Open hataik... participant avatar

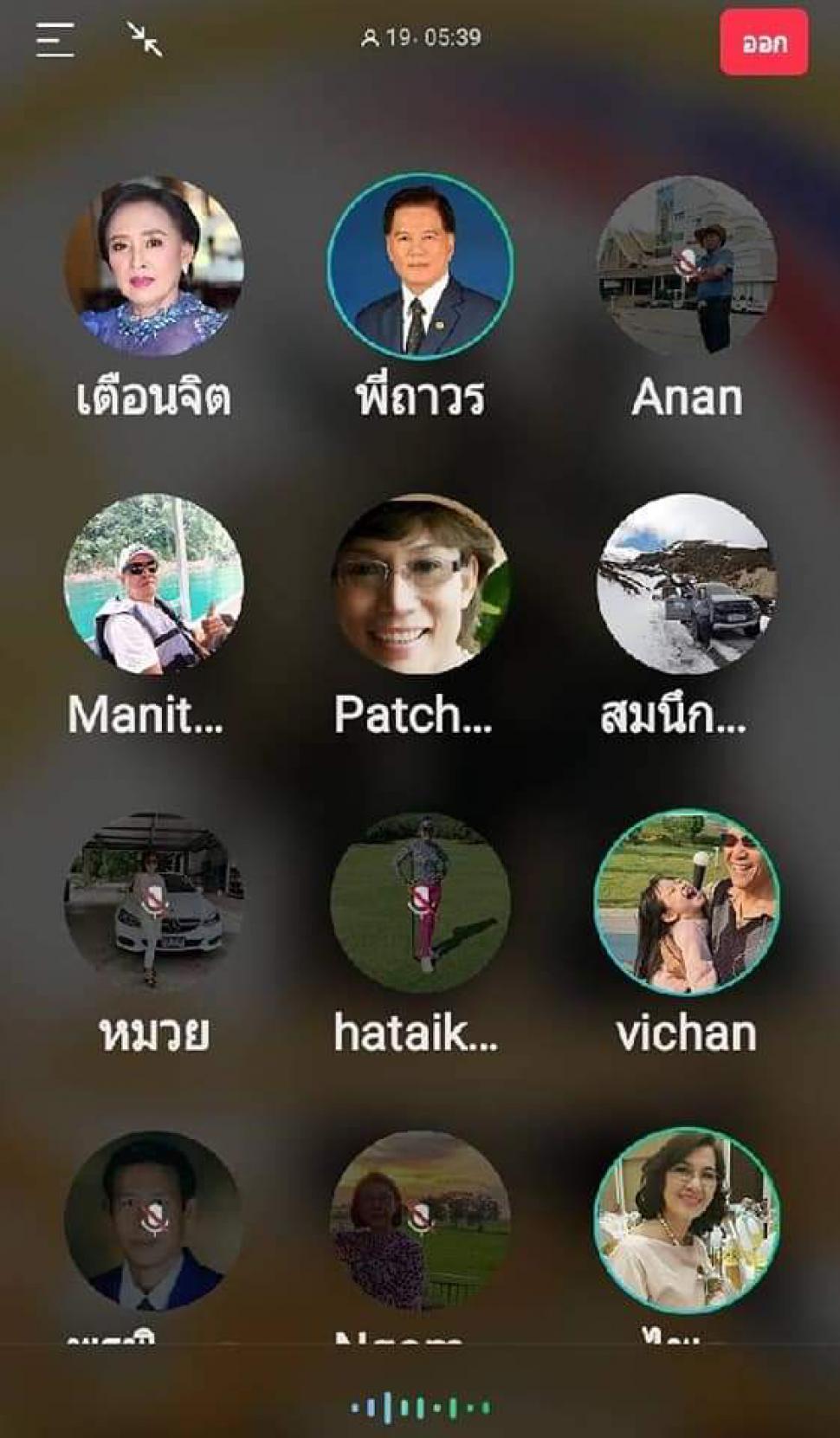point(420,903)
